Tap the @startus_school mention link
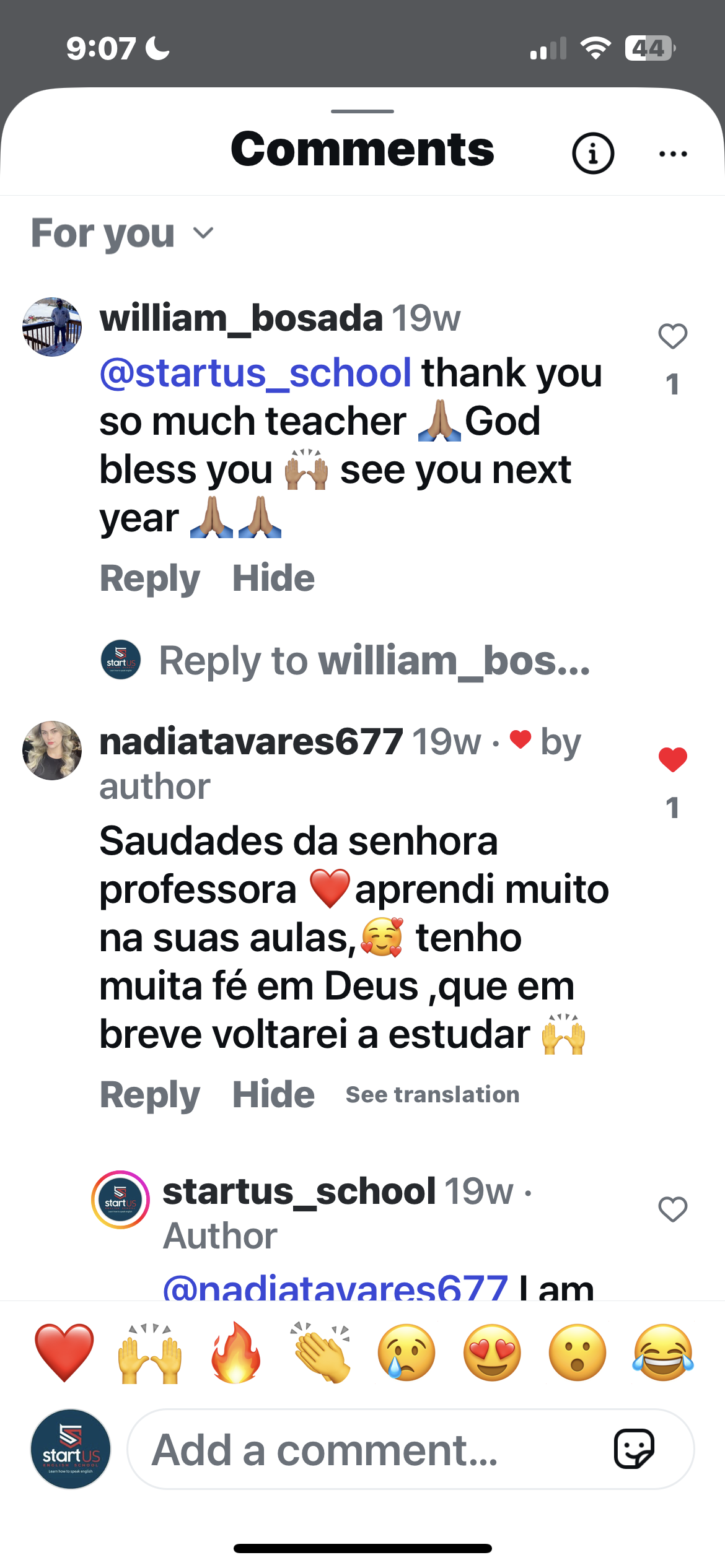 tap(255, 373)
